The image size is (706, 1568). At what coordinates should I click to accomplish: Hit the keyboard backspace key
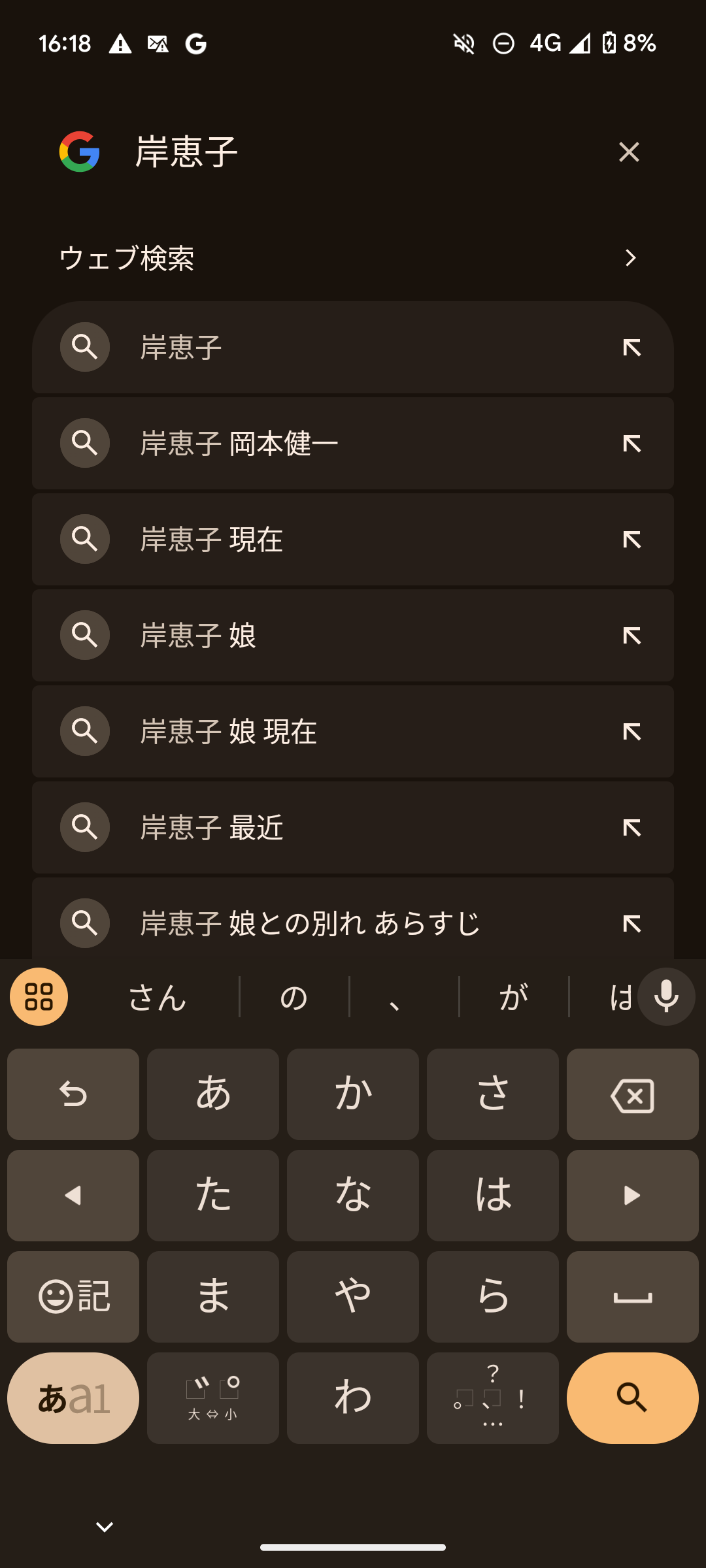pyautogui.click(x=633, y=1094)
